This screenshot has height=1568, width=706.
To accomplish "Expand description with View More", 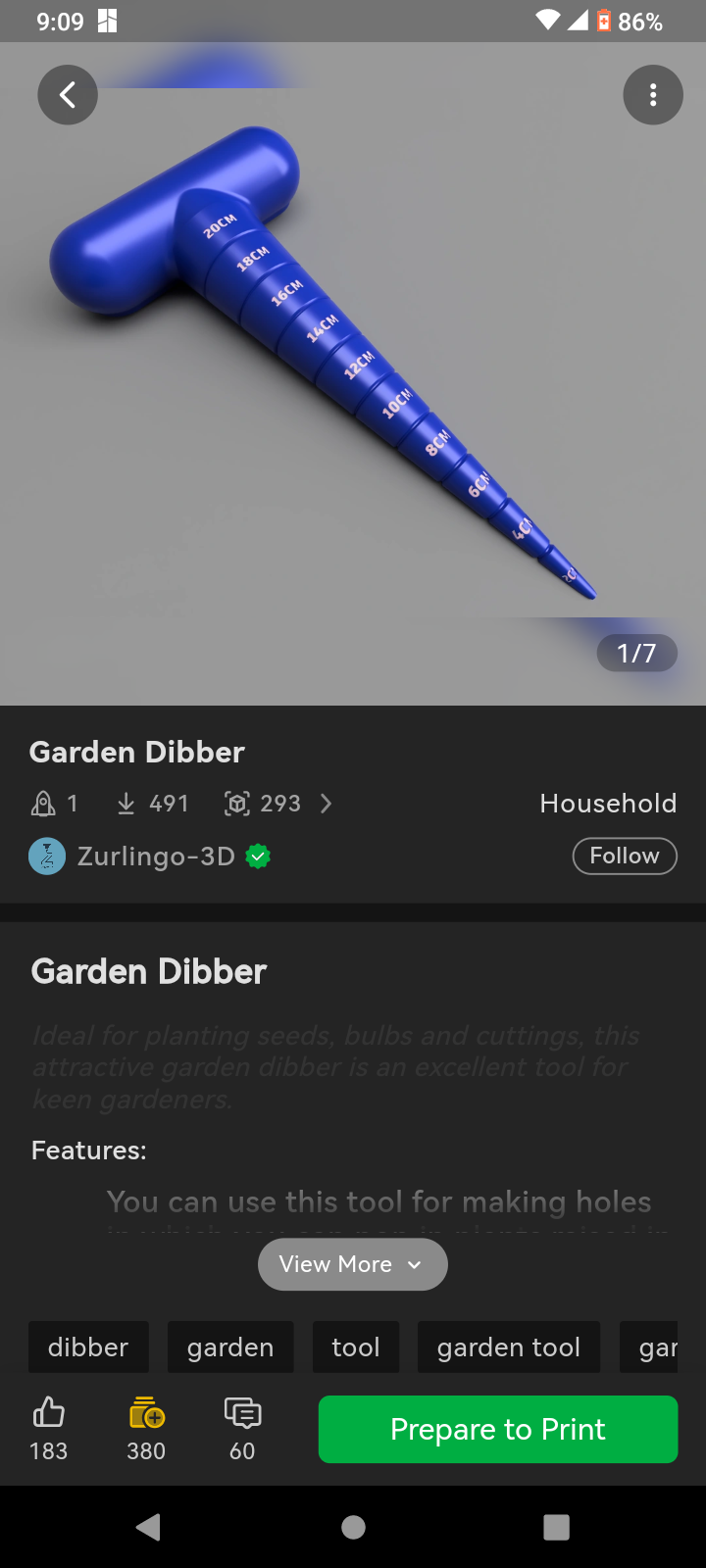I will click(x=353, y=1264).
